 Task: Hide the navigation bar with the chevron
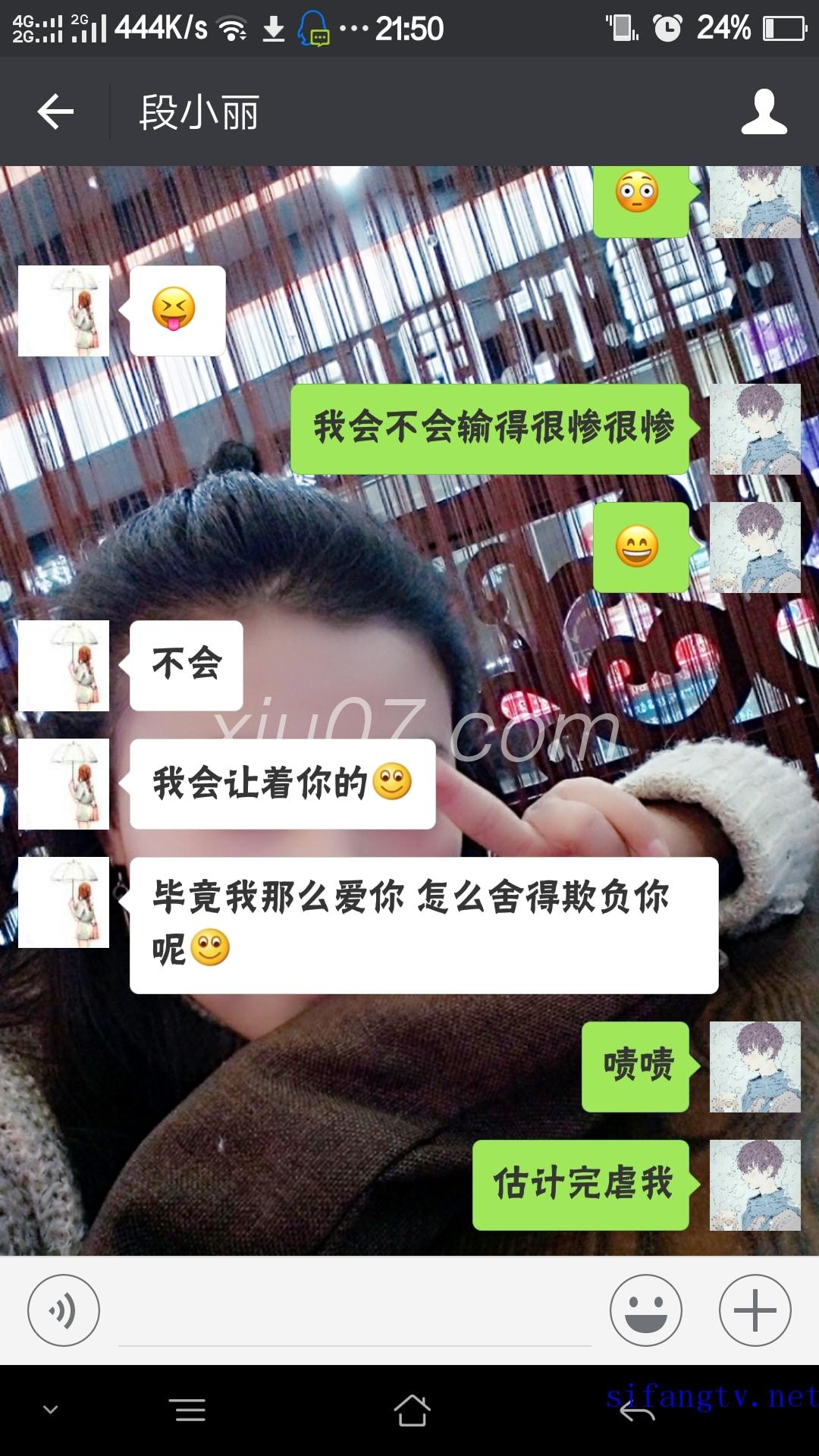pos(51,1410)
